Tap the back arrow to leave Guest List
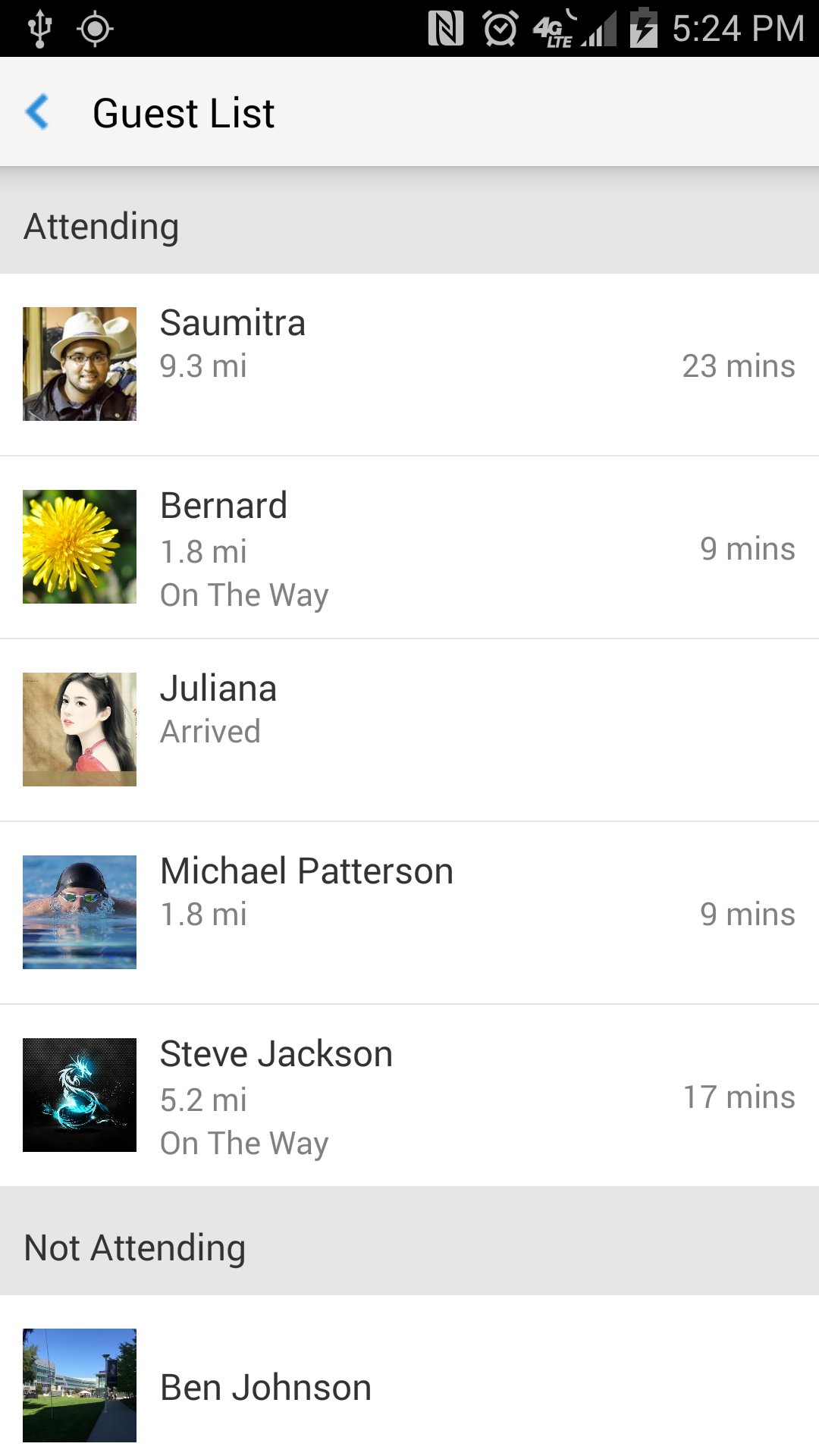The width and height of the screenshot is (819, 1456). [37, 111]
